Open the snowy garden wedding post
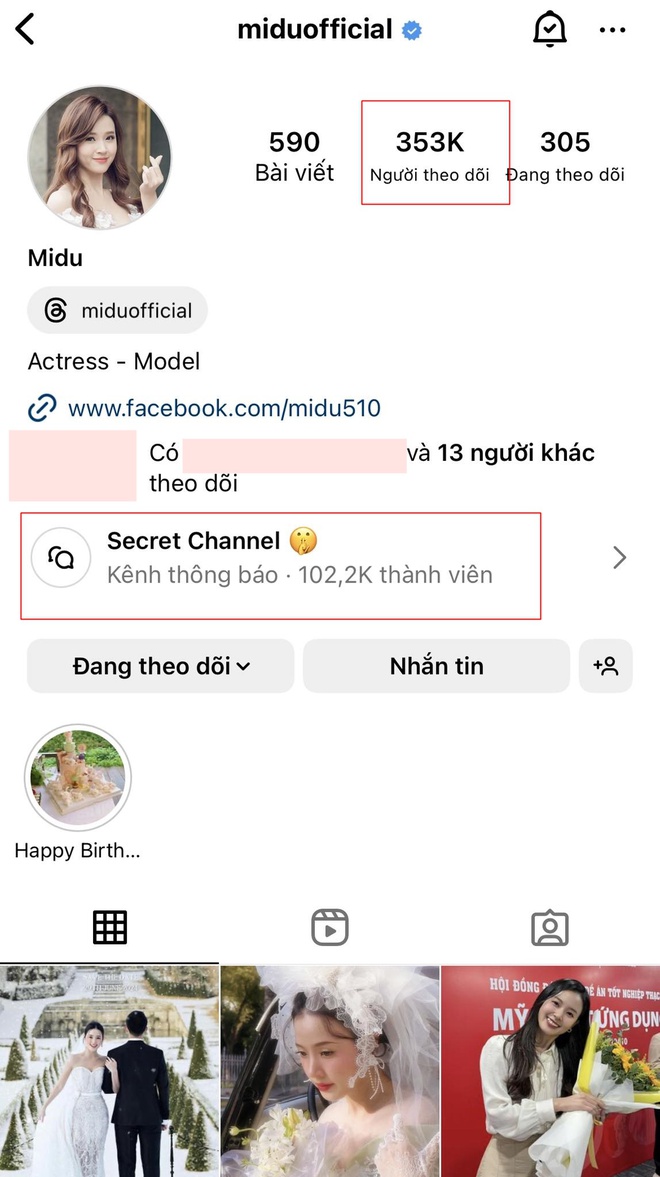Image resolution: width=660 pixels, height=1177 pixels. (109, 1070)
